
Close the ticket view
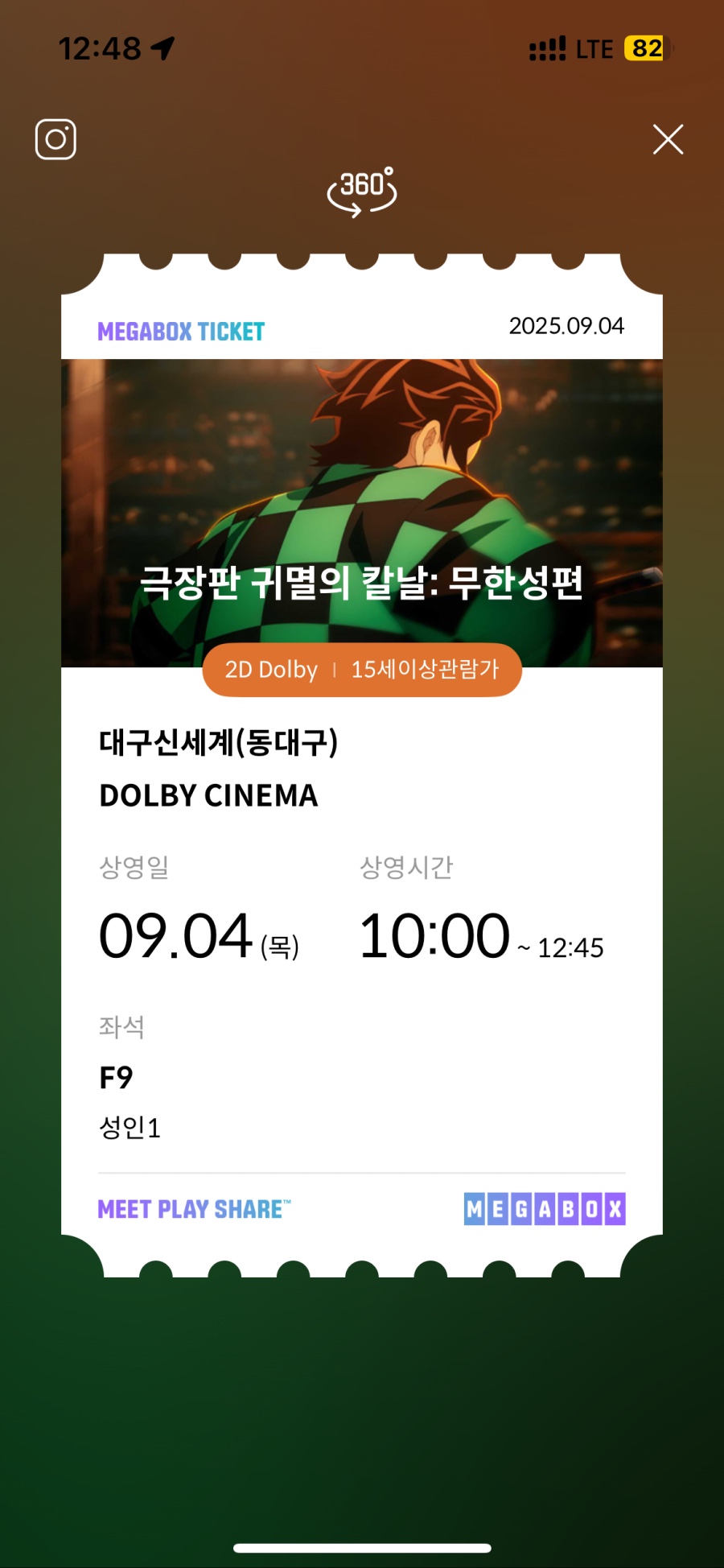pos(668,139)
